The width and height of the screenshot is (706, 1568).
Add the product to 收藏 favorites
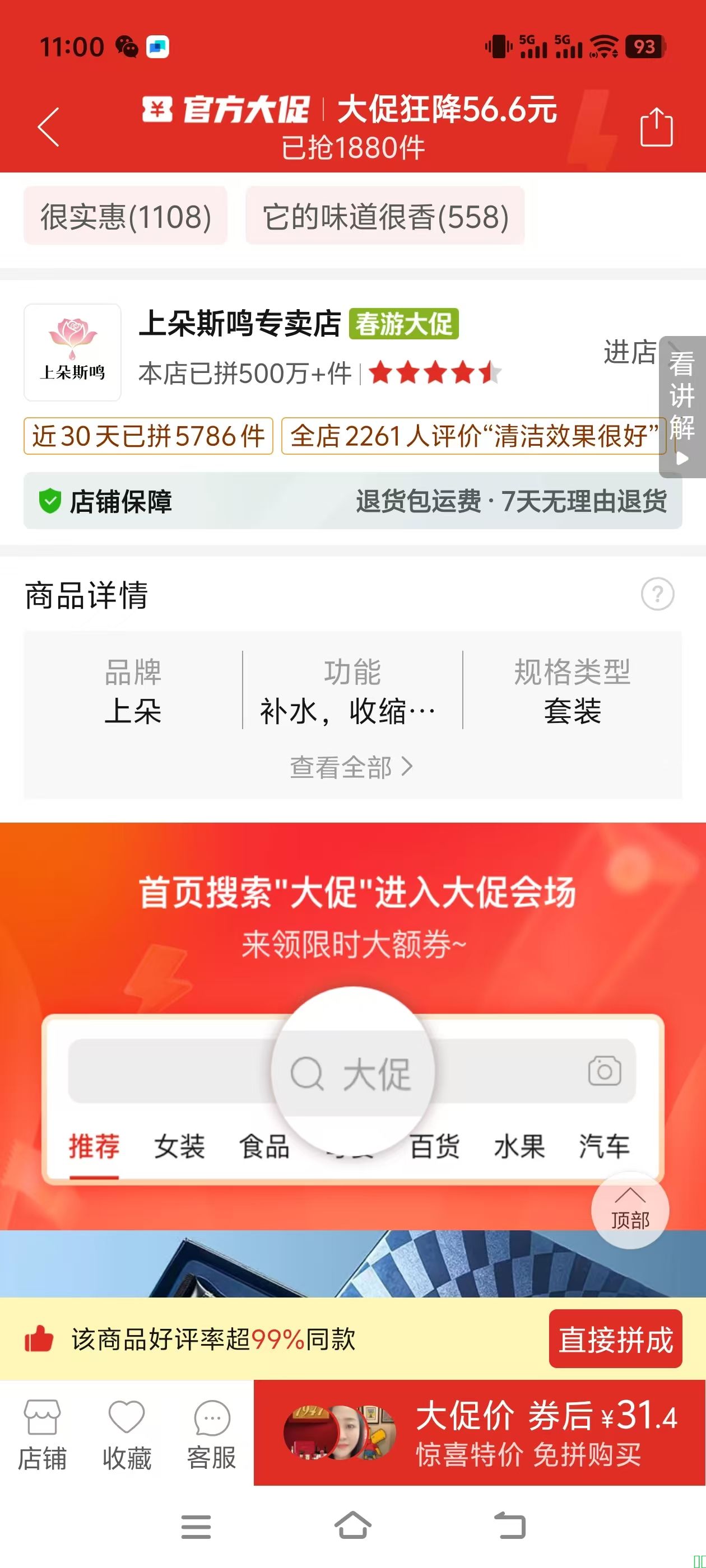tap(127, 1434)
